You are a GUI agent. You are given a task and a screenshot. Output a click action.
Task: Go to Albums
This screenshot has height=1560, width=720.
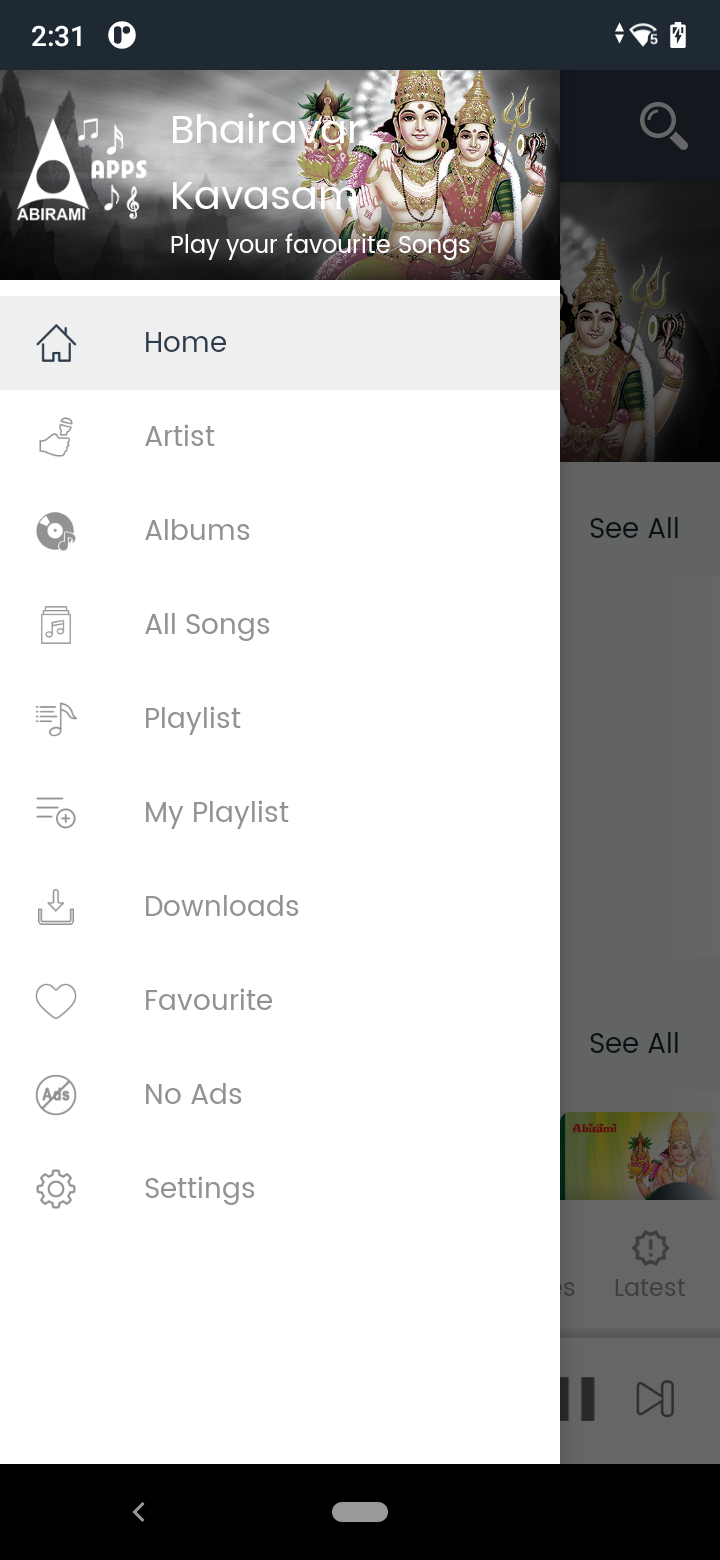click(280, 531)
